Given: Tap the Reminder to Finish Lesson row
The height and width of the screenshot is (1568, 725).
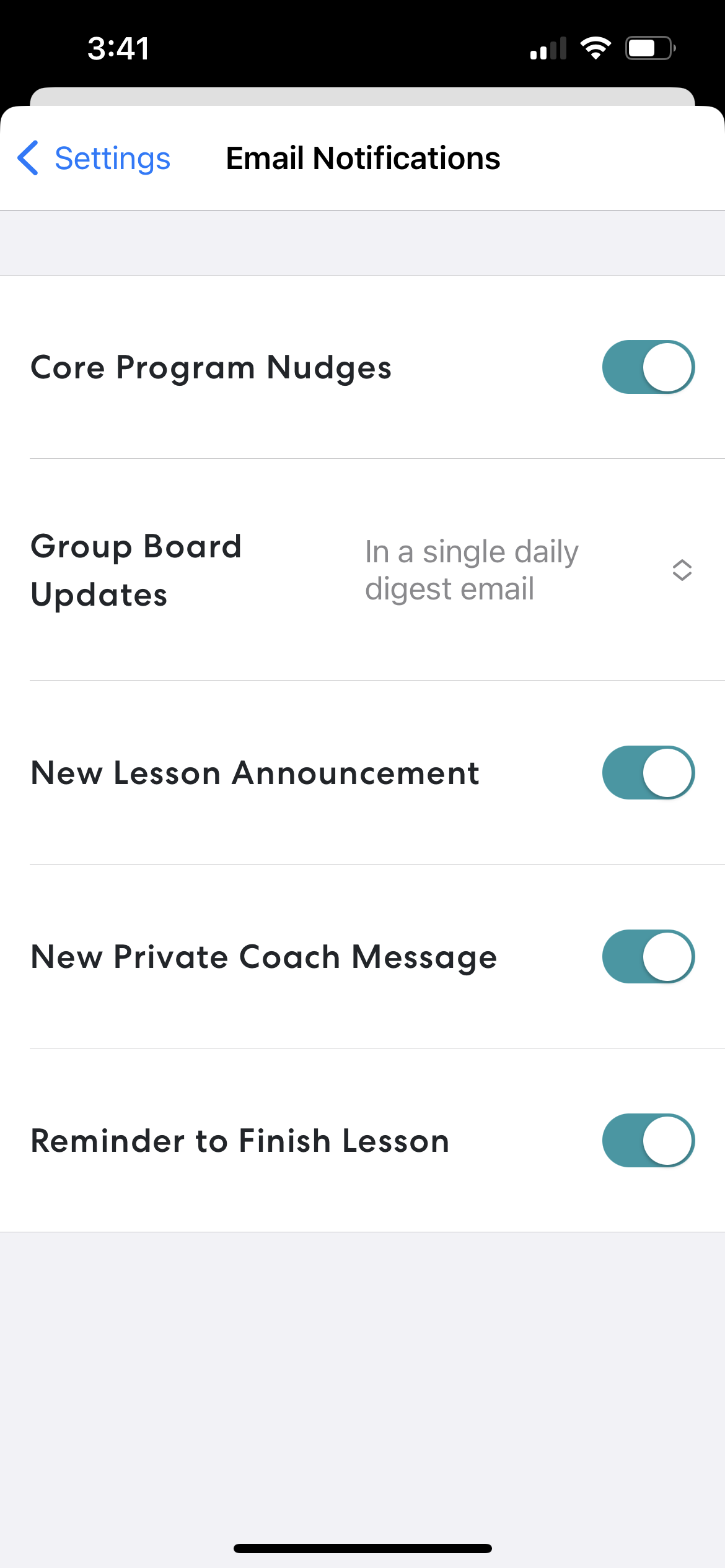Looking at the screenshot, I should tap(240, 1140).
